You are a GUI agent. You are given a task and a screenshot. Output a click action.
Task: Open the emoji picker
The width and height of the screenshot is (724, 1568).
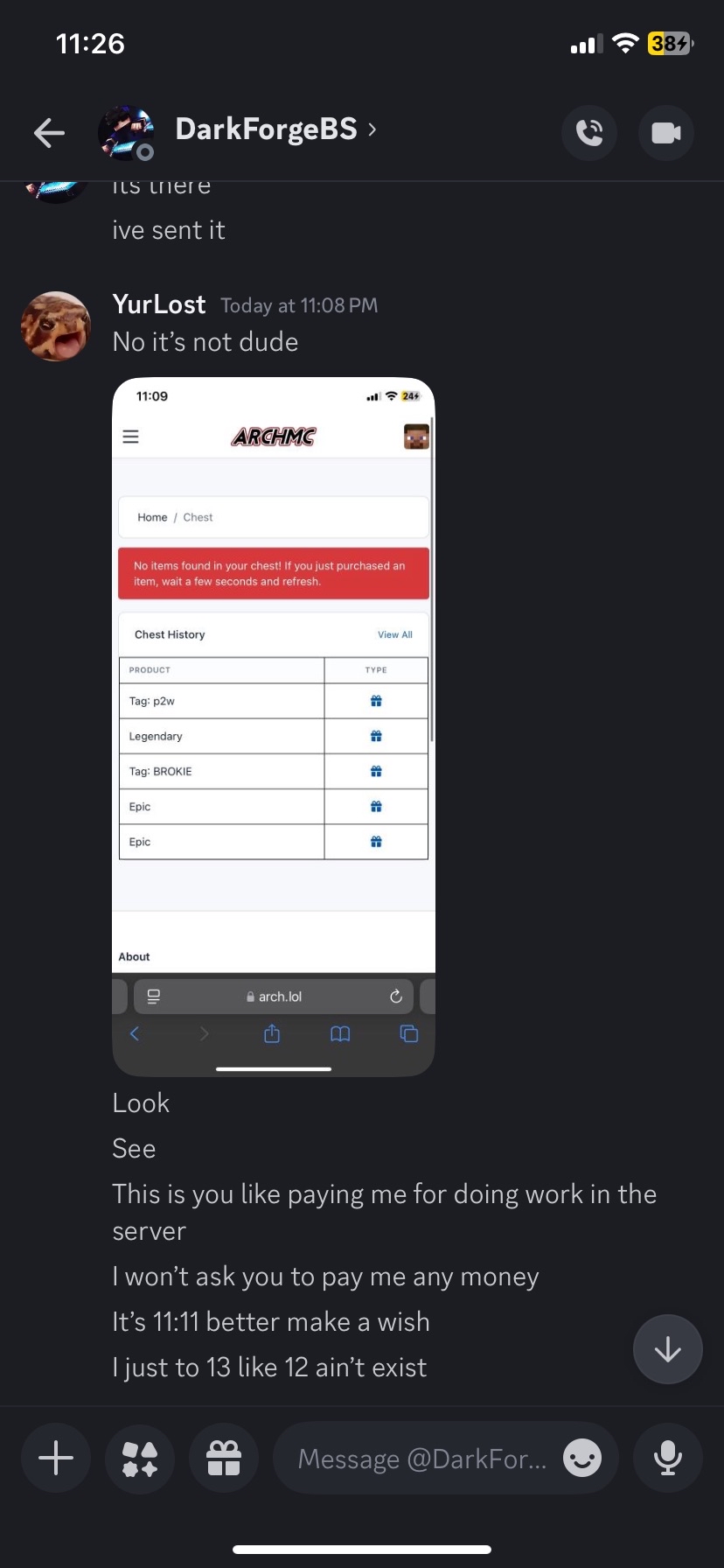(582, 1458)
